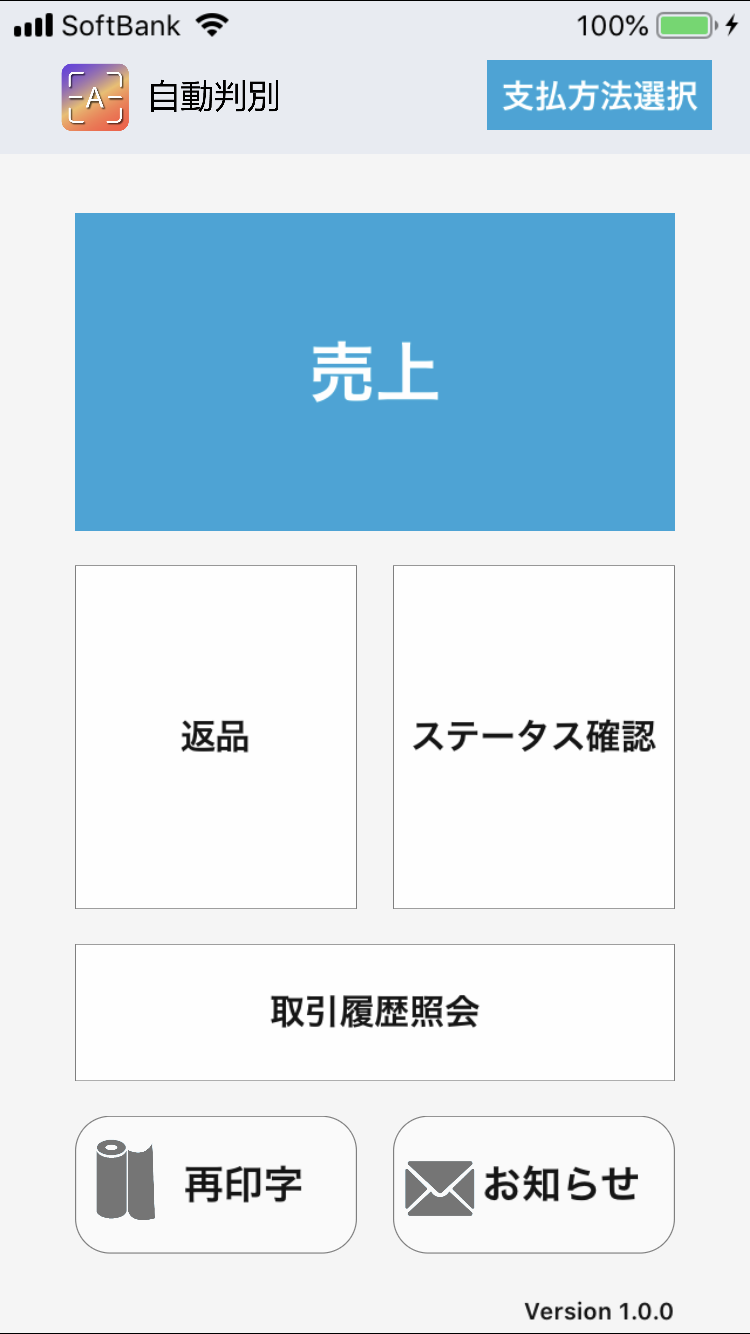Open お知らせ notifications
Image resolution: width=750 pixels, height=1334 pixels.
(x=533, y=1184)
